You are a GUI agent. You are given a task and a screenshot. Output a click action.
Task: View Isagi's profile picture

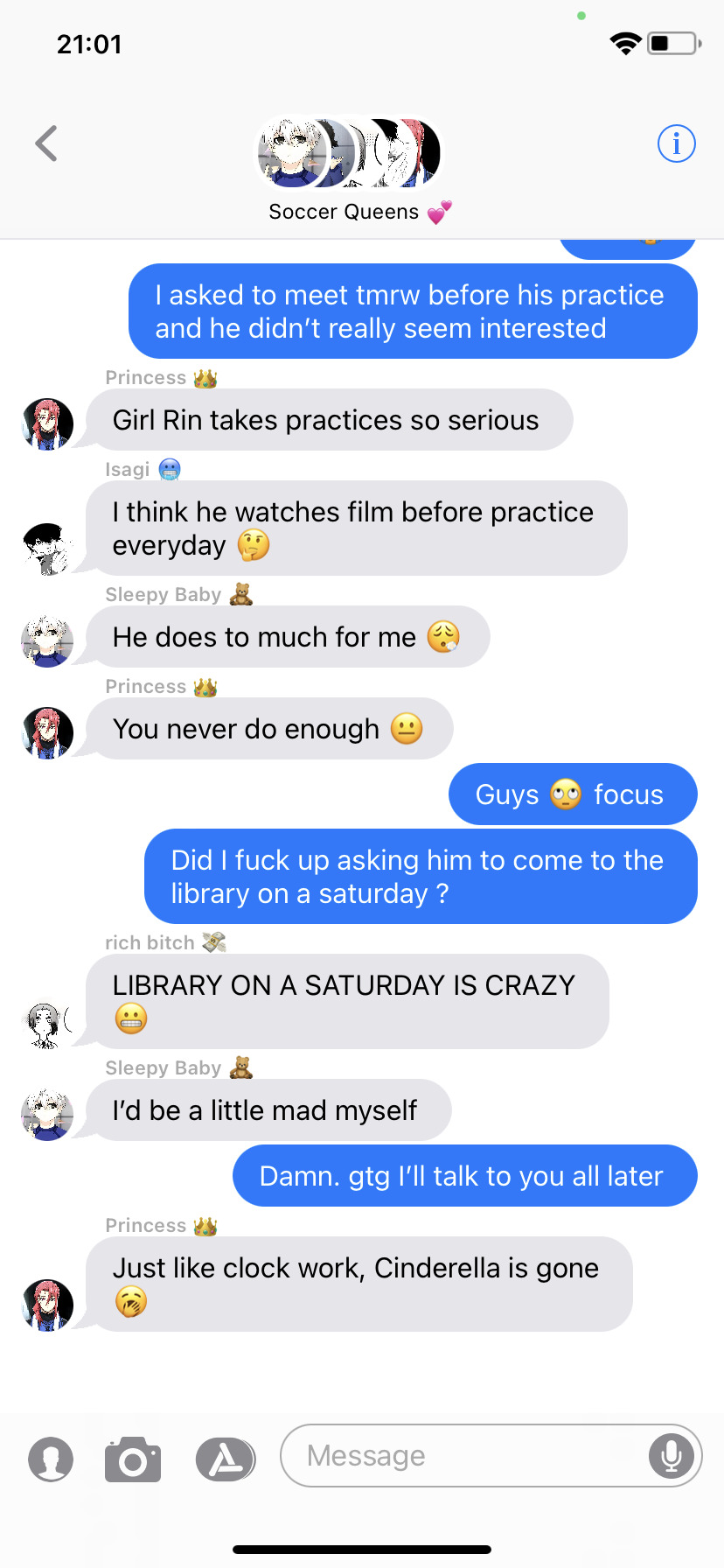coord(47,549)
